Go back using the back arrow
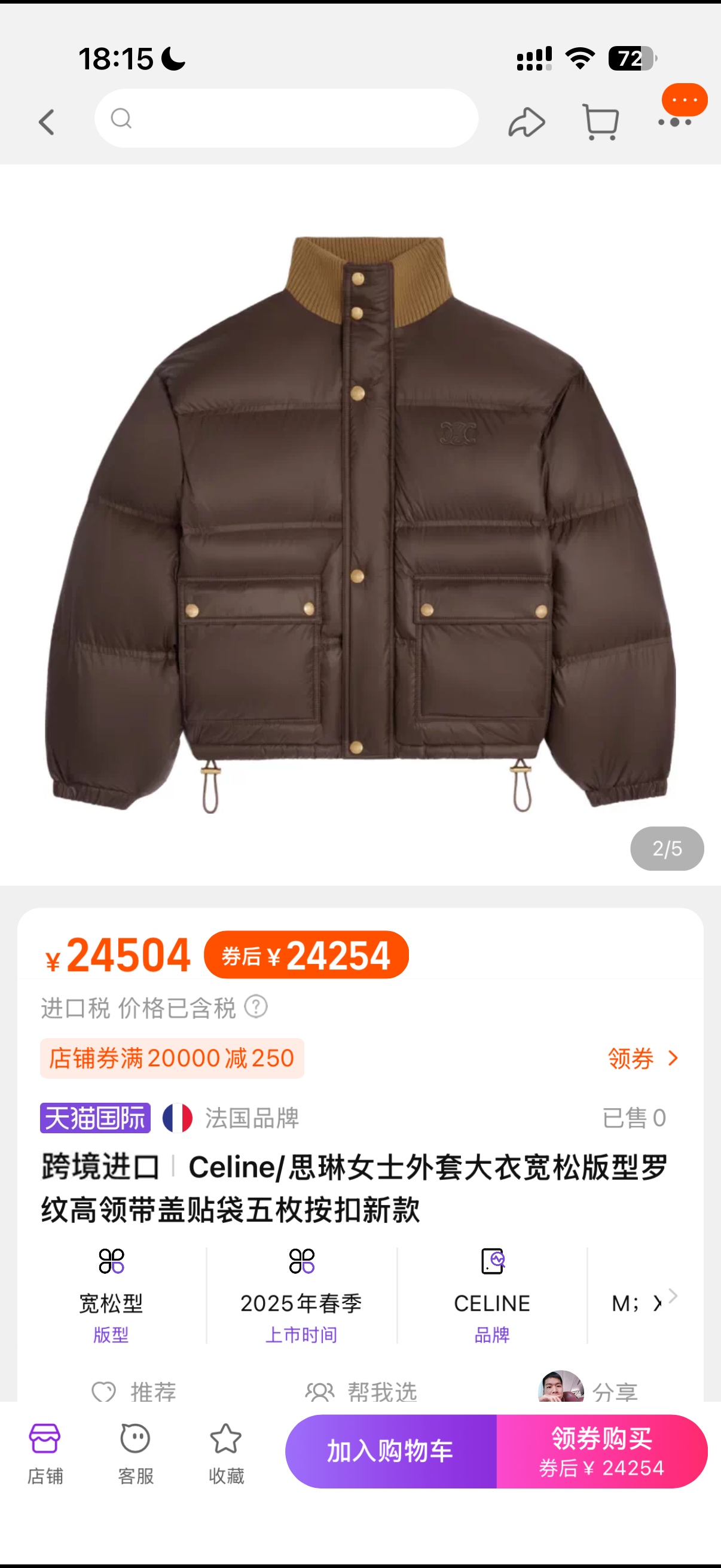Viewport: 721px width, 1568px height. pyautogui.click(x=47, y=122)
